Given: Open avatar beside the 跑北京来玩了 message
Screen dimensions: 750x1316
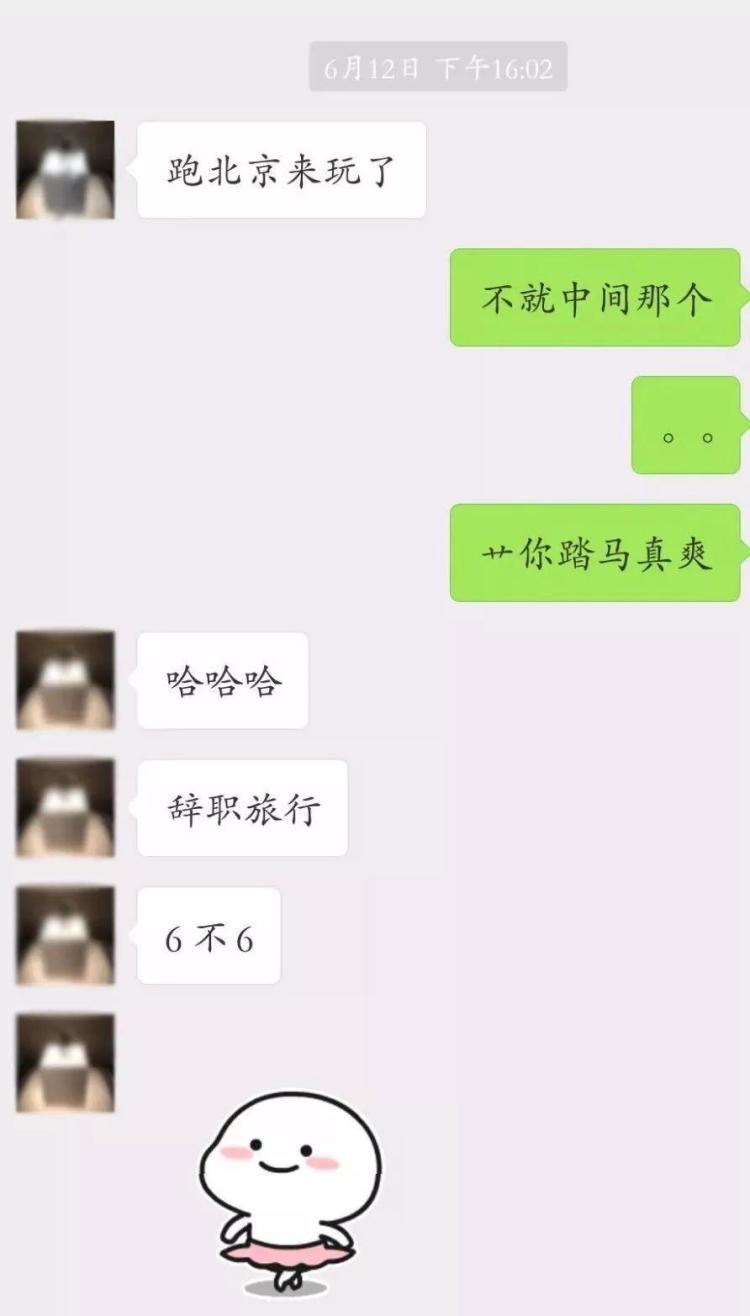Looking at the screenshot, I should pos(65,170).
